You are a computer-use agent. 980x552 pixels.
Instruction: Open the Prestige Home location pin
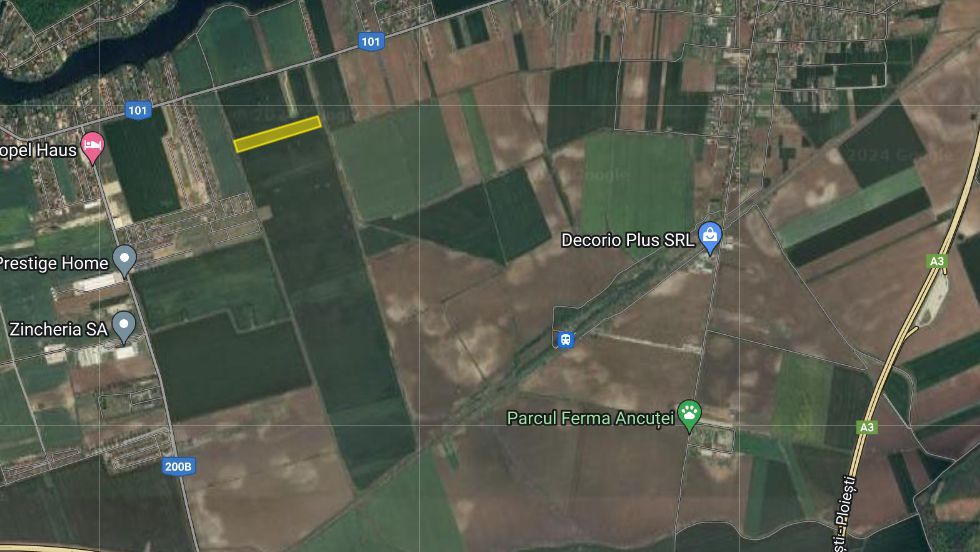124,260
